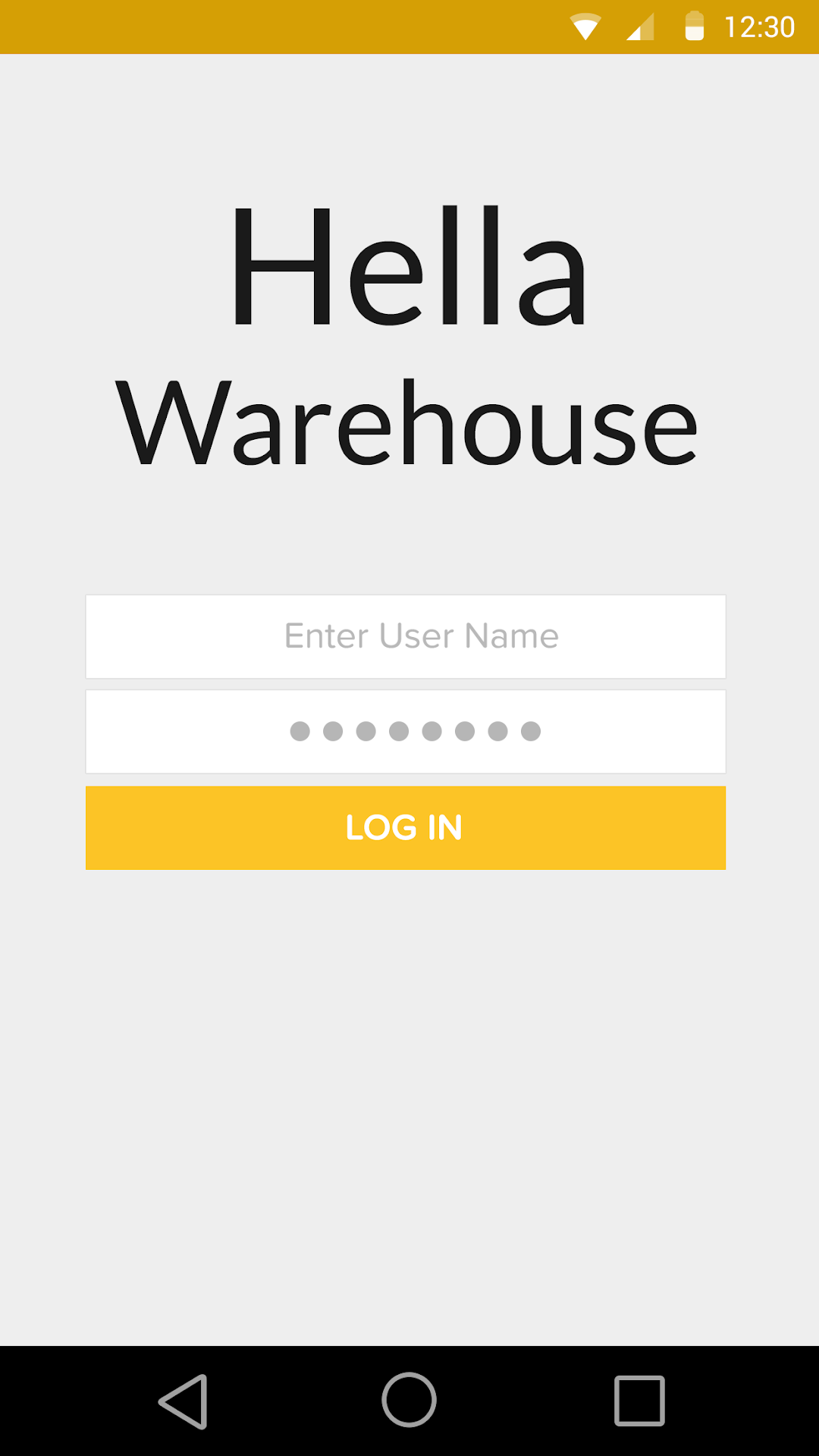819x1456 pixels.
Task: Tap the LOG IN button
Action: click(x=406, y=827)
